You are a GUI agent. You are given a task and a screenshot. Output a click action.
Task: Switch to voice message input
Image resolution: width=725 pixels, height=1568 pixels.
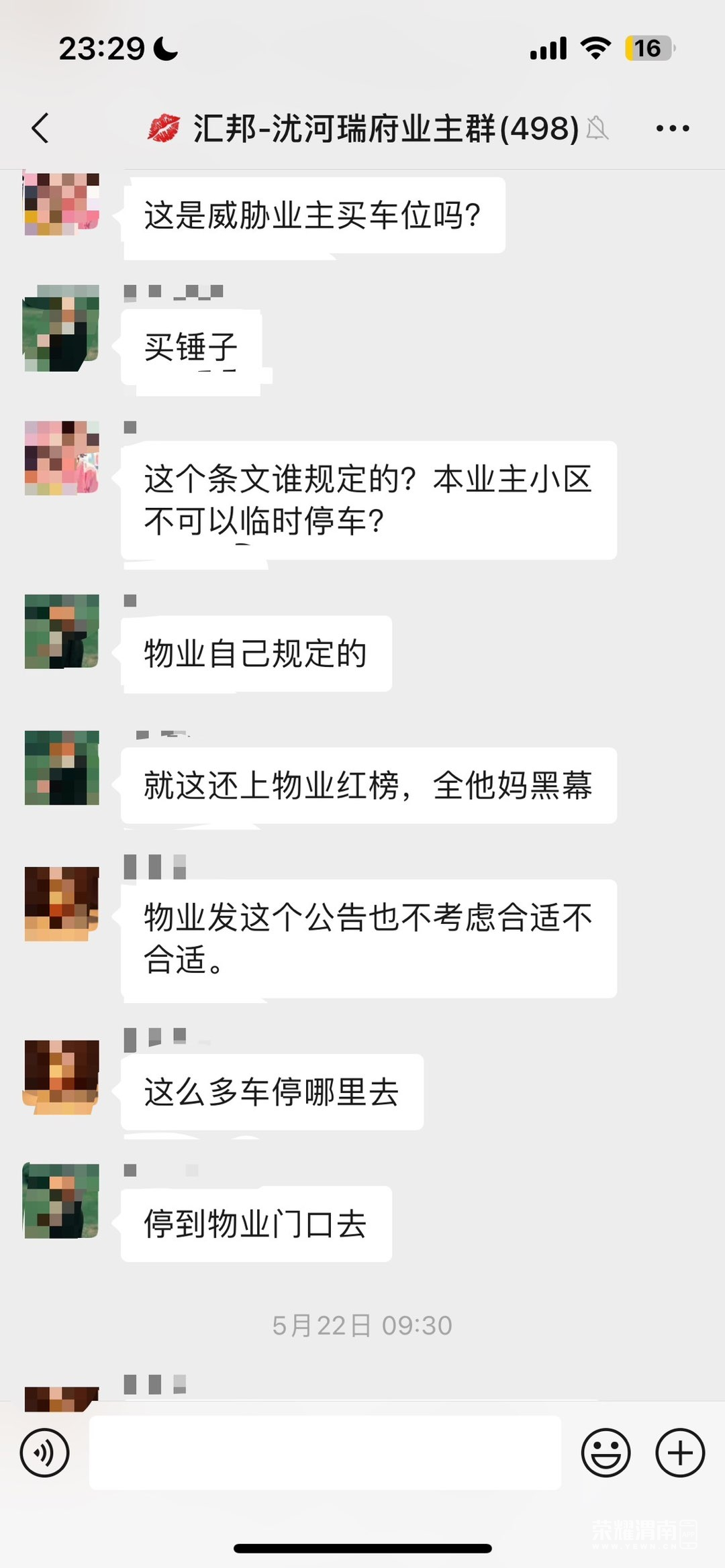(x=44, y=1453)
